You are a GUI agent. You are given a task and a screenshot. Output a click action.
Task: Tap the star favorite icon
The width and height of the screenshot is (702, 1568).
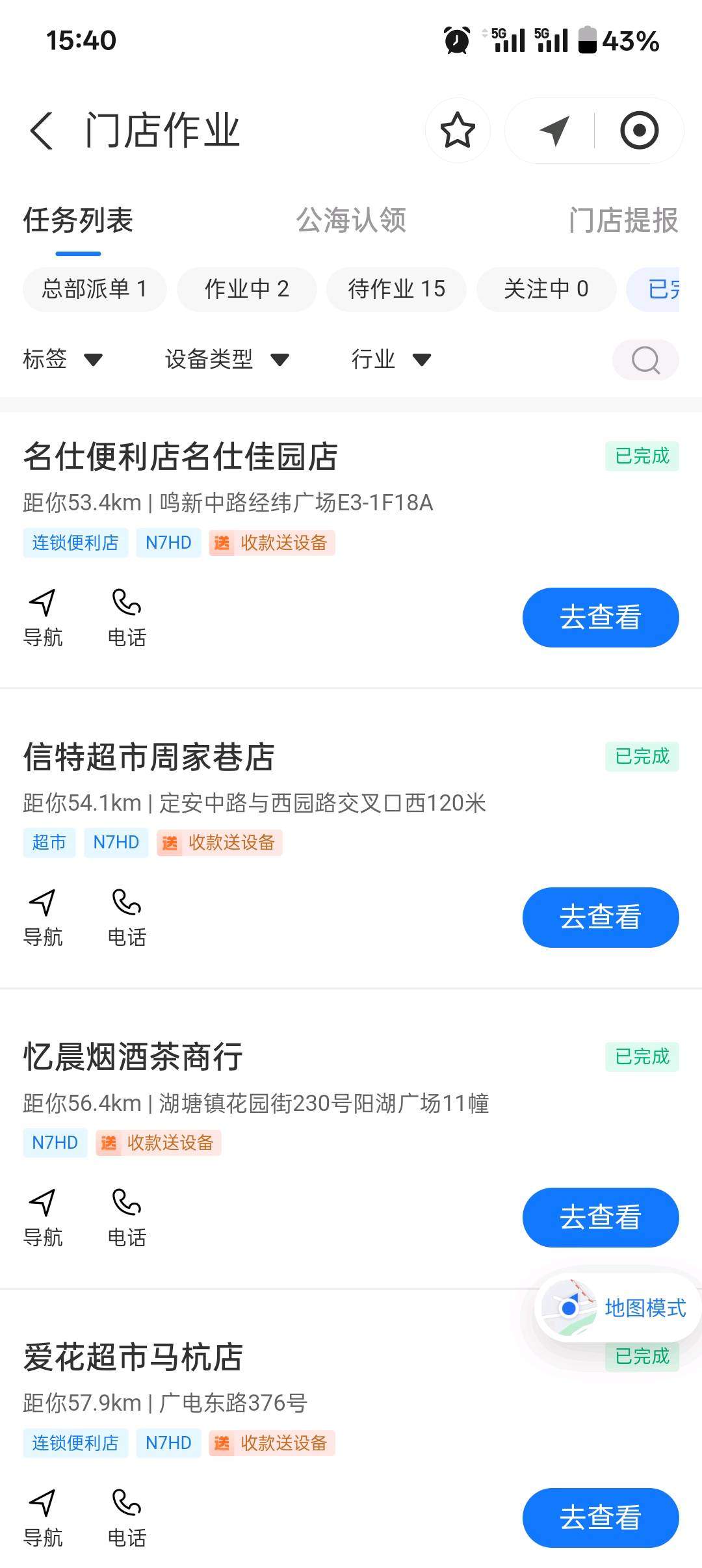point(458,130)
